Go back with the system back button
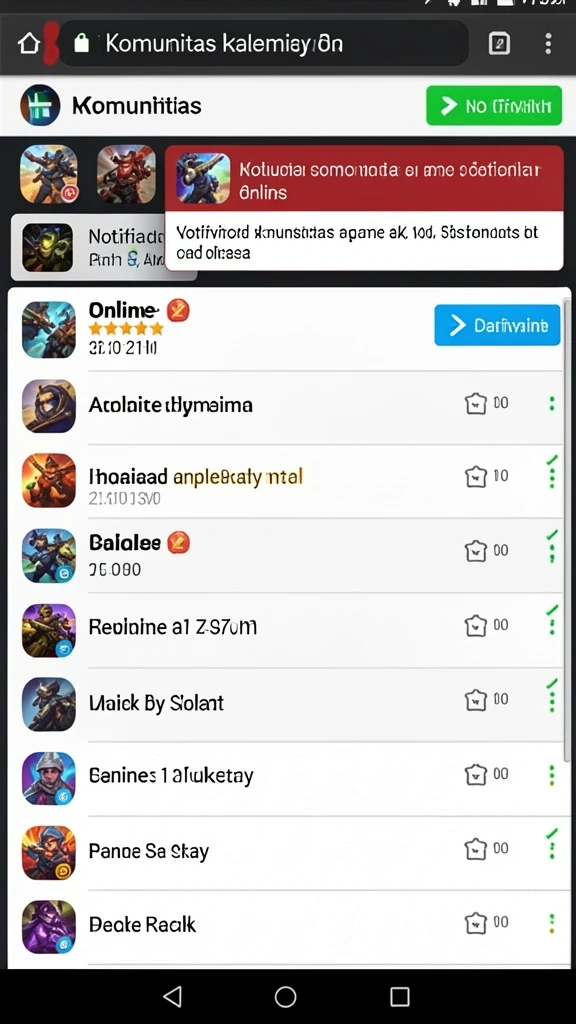 172,996
